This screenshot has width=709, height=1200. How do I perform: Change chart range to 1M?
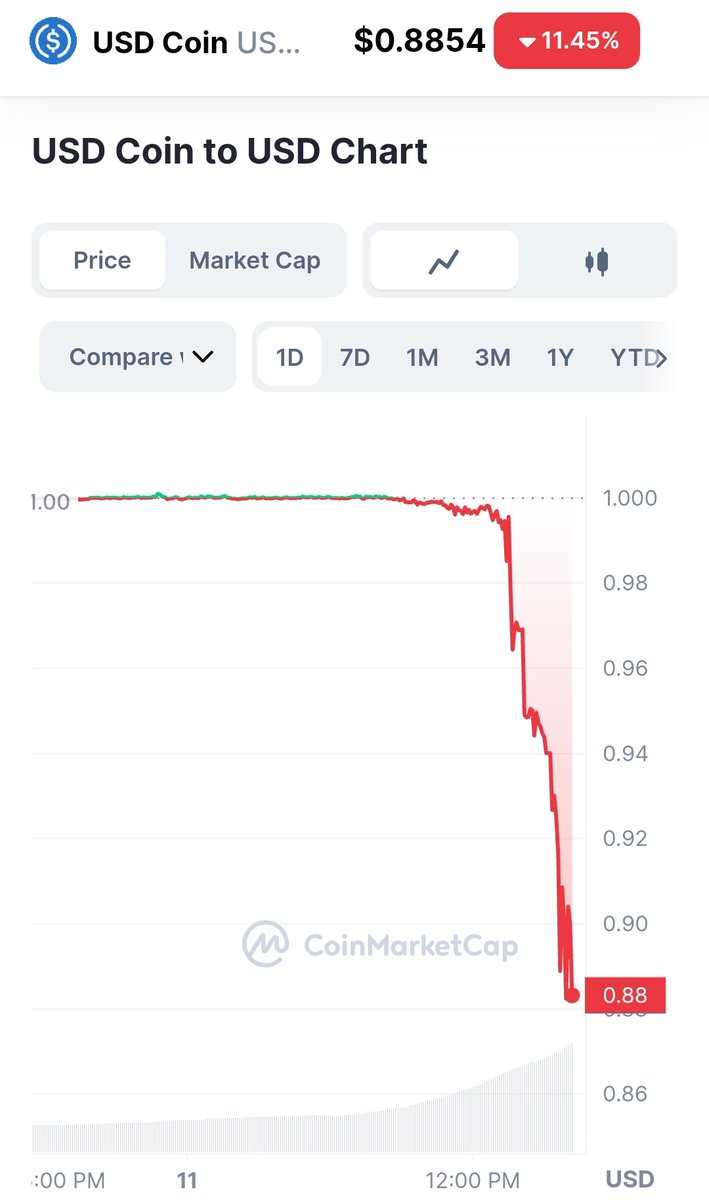422,357
